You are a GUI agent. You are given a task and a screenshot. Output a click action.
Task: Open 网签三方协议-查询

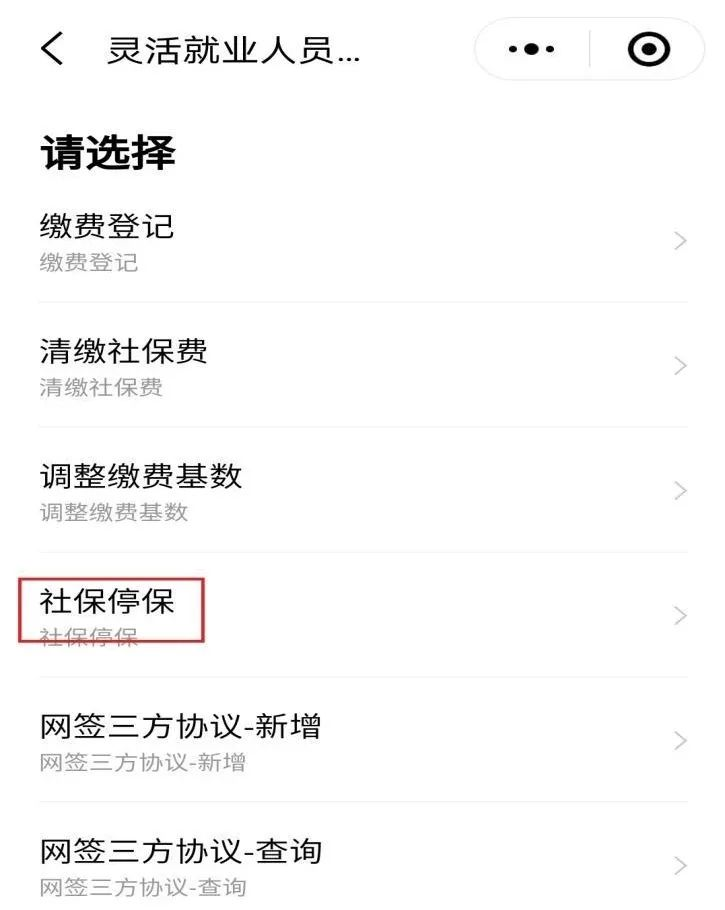pyautogui.click(x=362, y=865)
